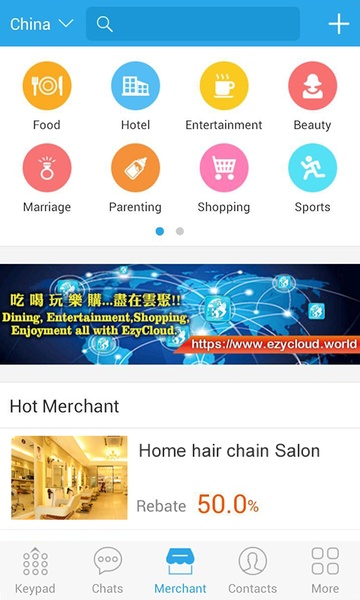
Task: Browse the Entertainment category
Action: (224, 96)
